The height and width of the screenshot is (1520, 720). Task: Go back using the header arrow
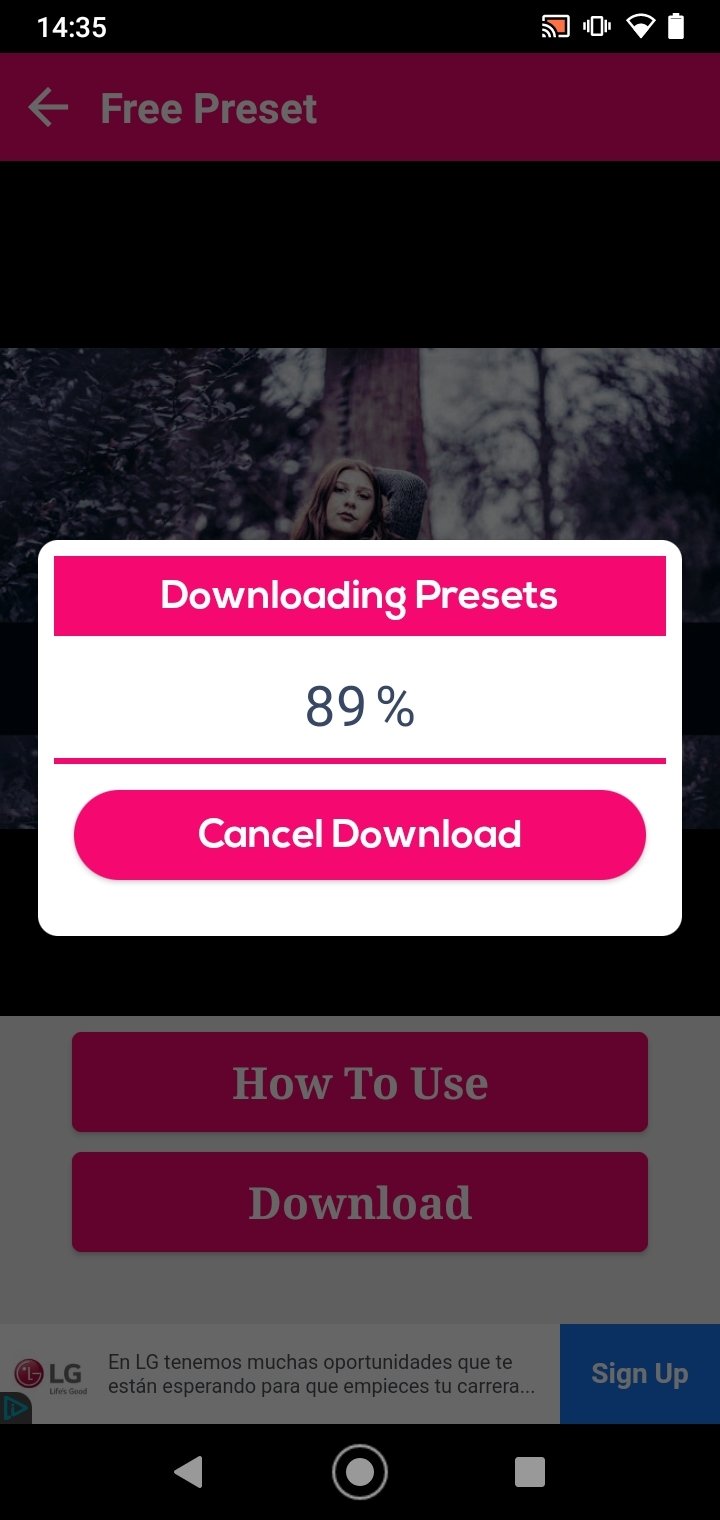(48, 108)
